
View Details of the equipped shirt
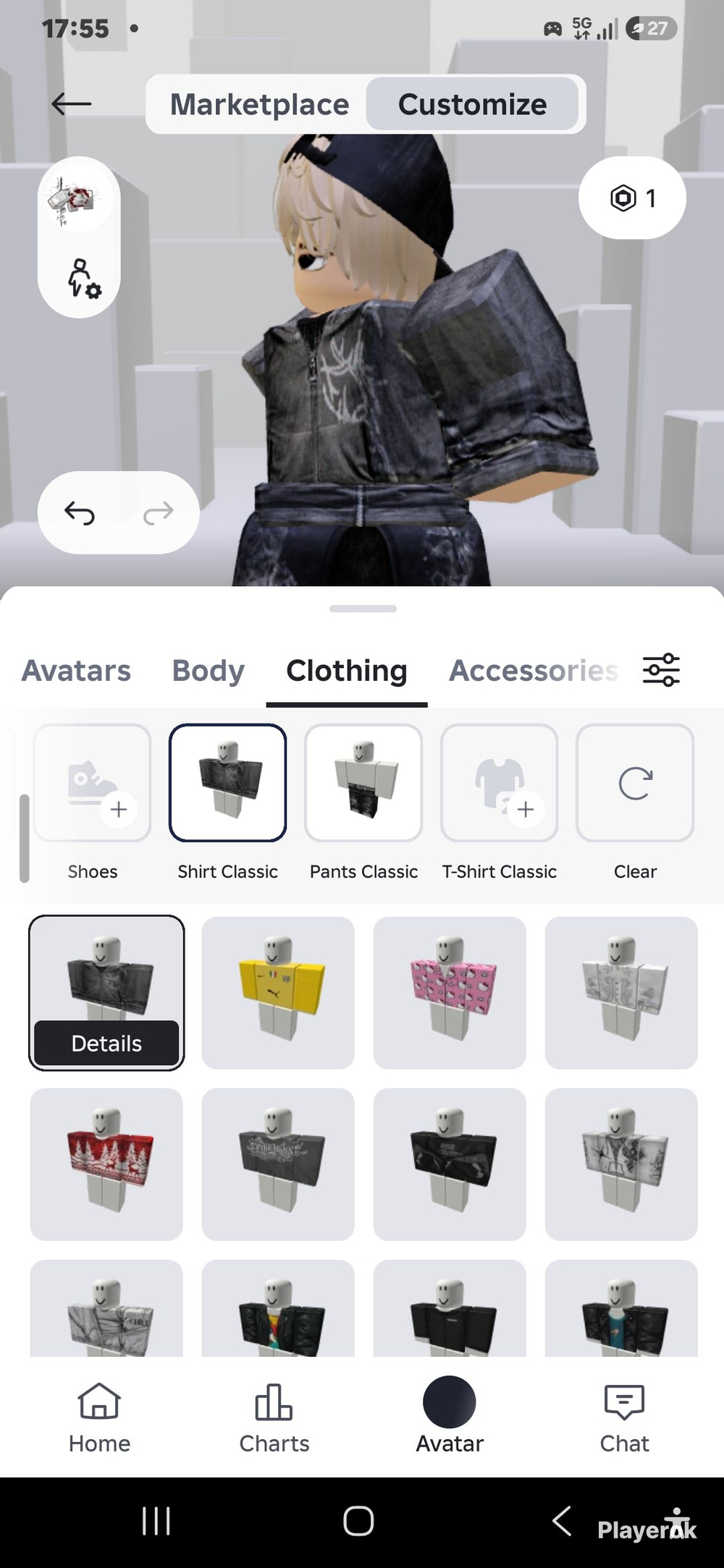coord(106,1043)
